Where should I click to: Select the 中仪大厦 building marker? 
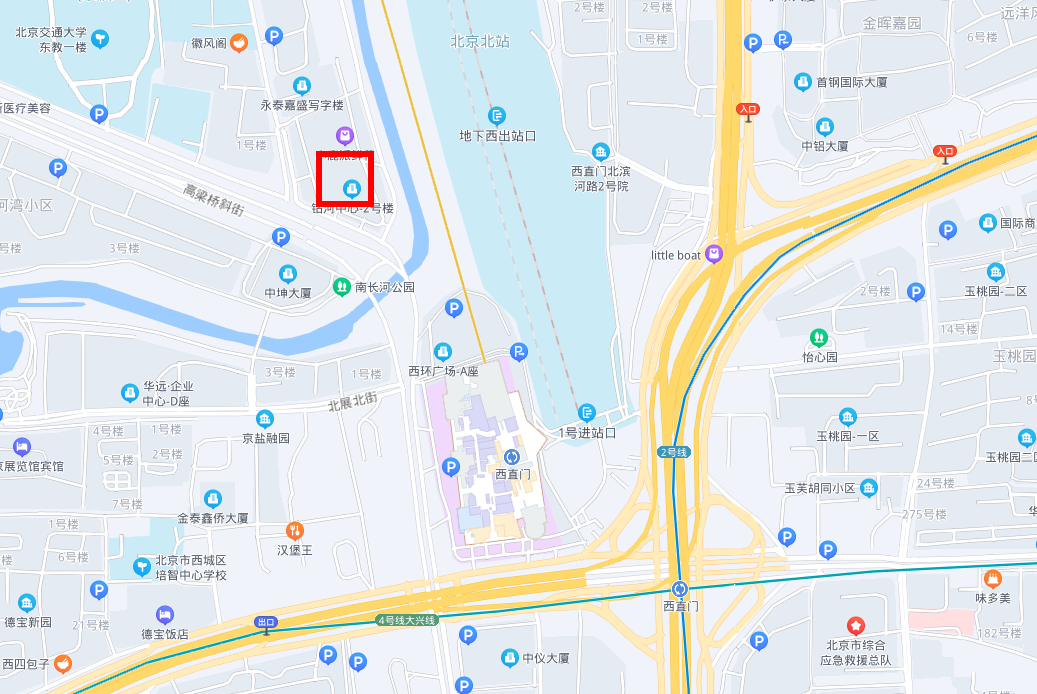pyautogui.click(x=509, y=657)
